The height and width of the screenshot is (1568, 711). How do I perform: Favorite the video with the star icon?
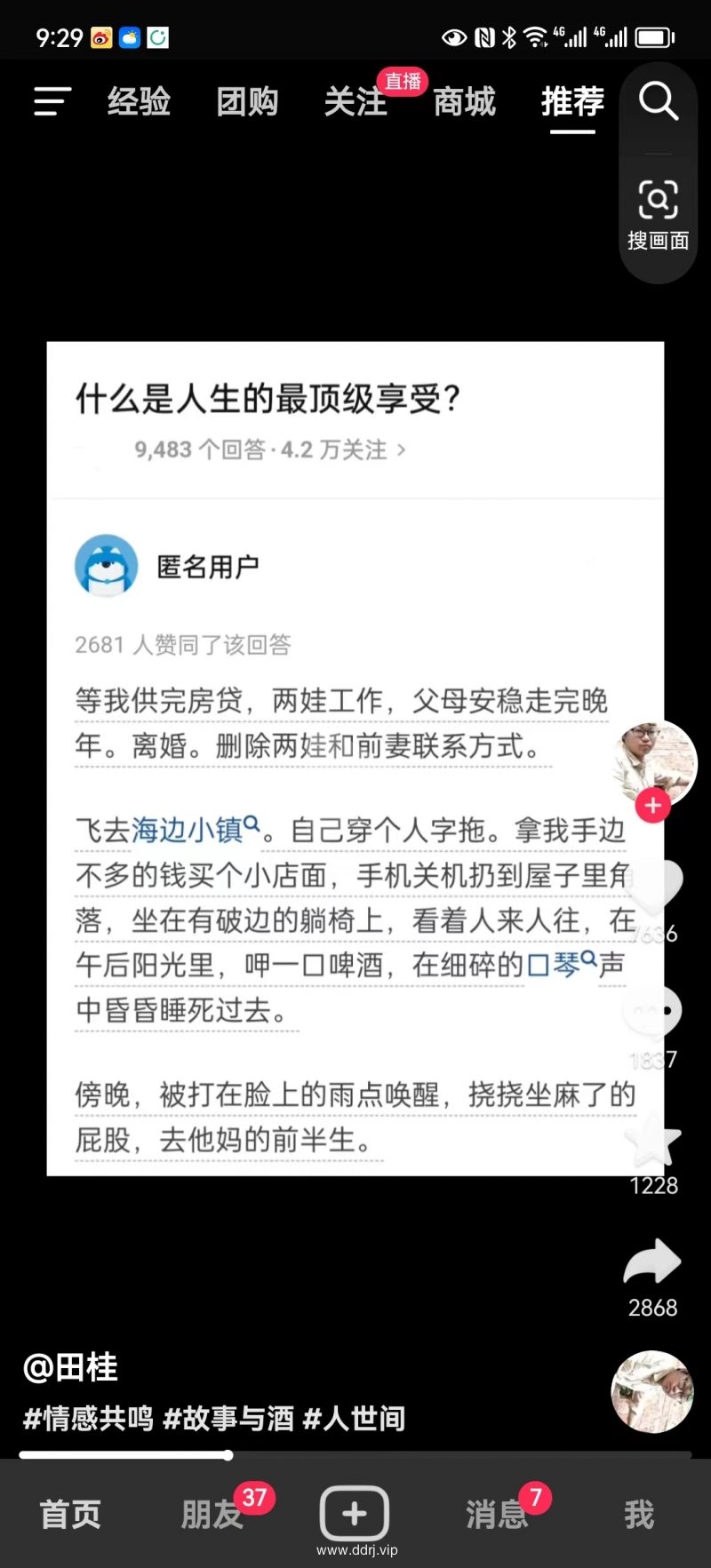pos(653,1140)
